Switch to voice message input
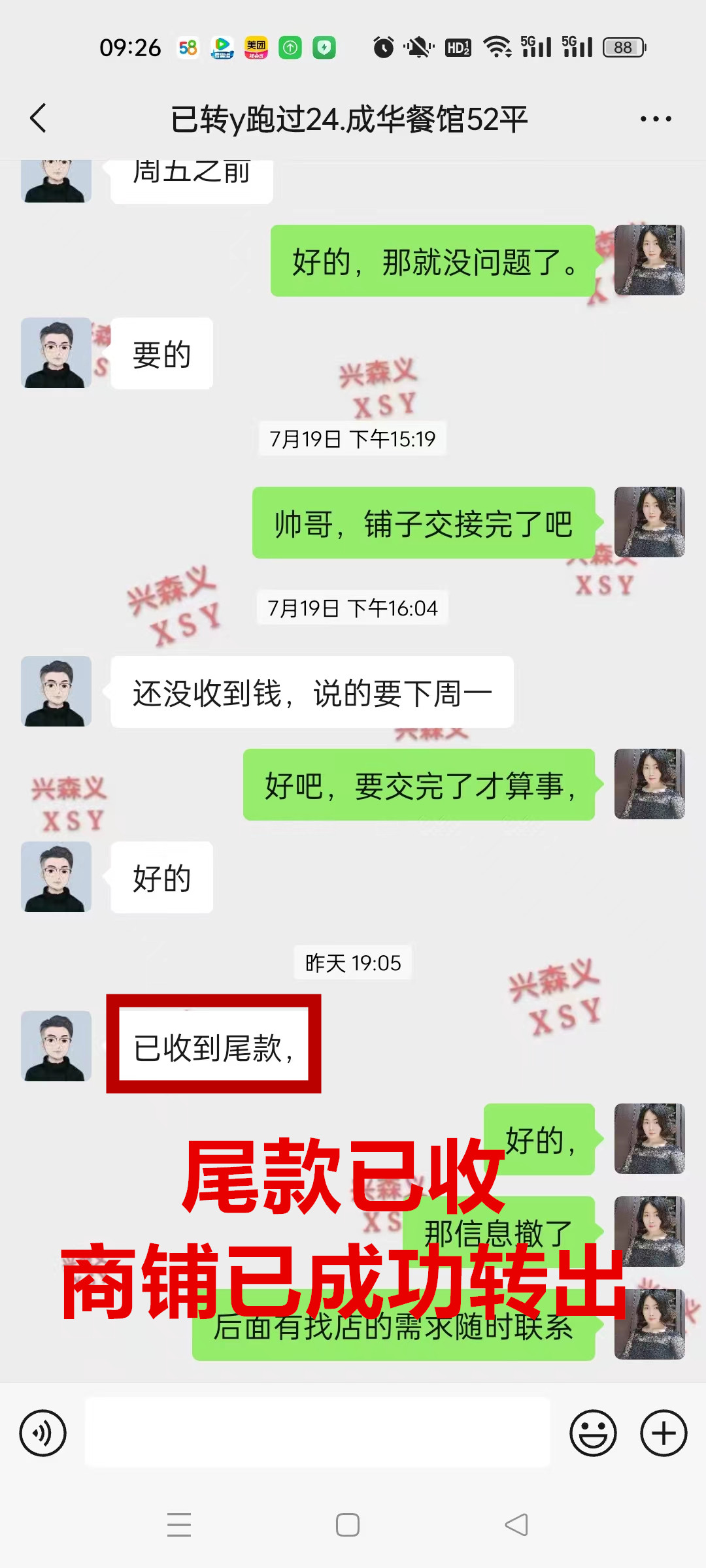 (43, 1433)
